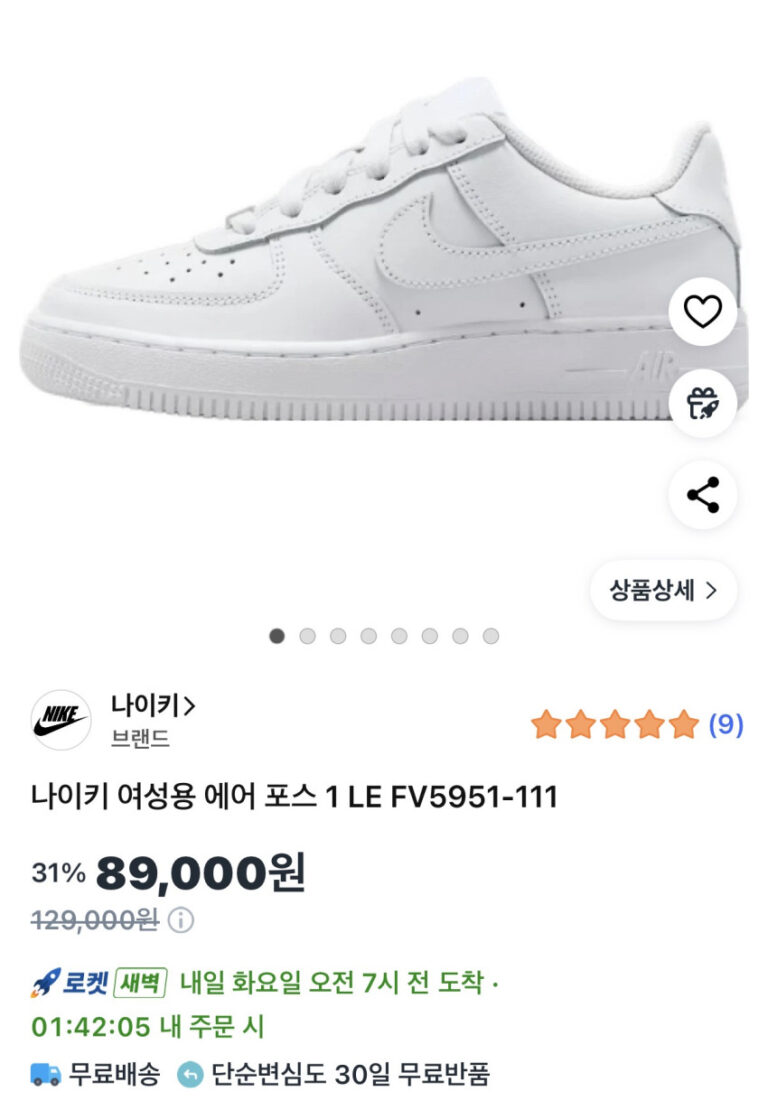Open 상품상세 product details
The width and height of the screenshot is (768, 1110).
click(664, 590)
